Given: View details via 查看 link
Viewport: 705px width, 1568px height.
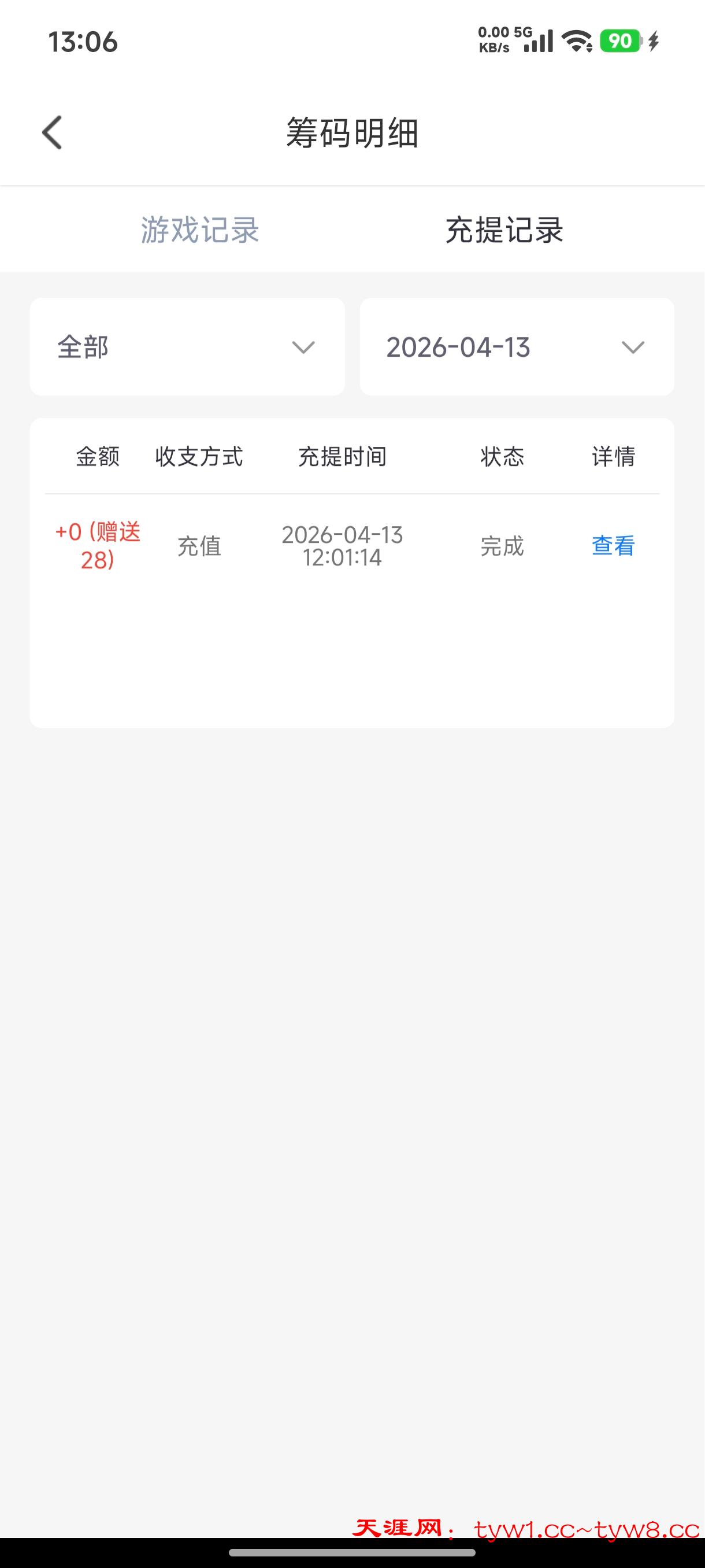Looking at the screenshot, I should pyautogui.click(x=613, y=546).
